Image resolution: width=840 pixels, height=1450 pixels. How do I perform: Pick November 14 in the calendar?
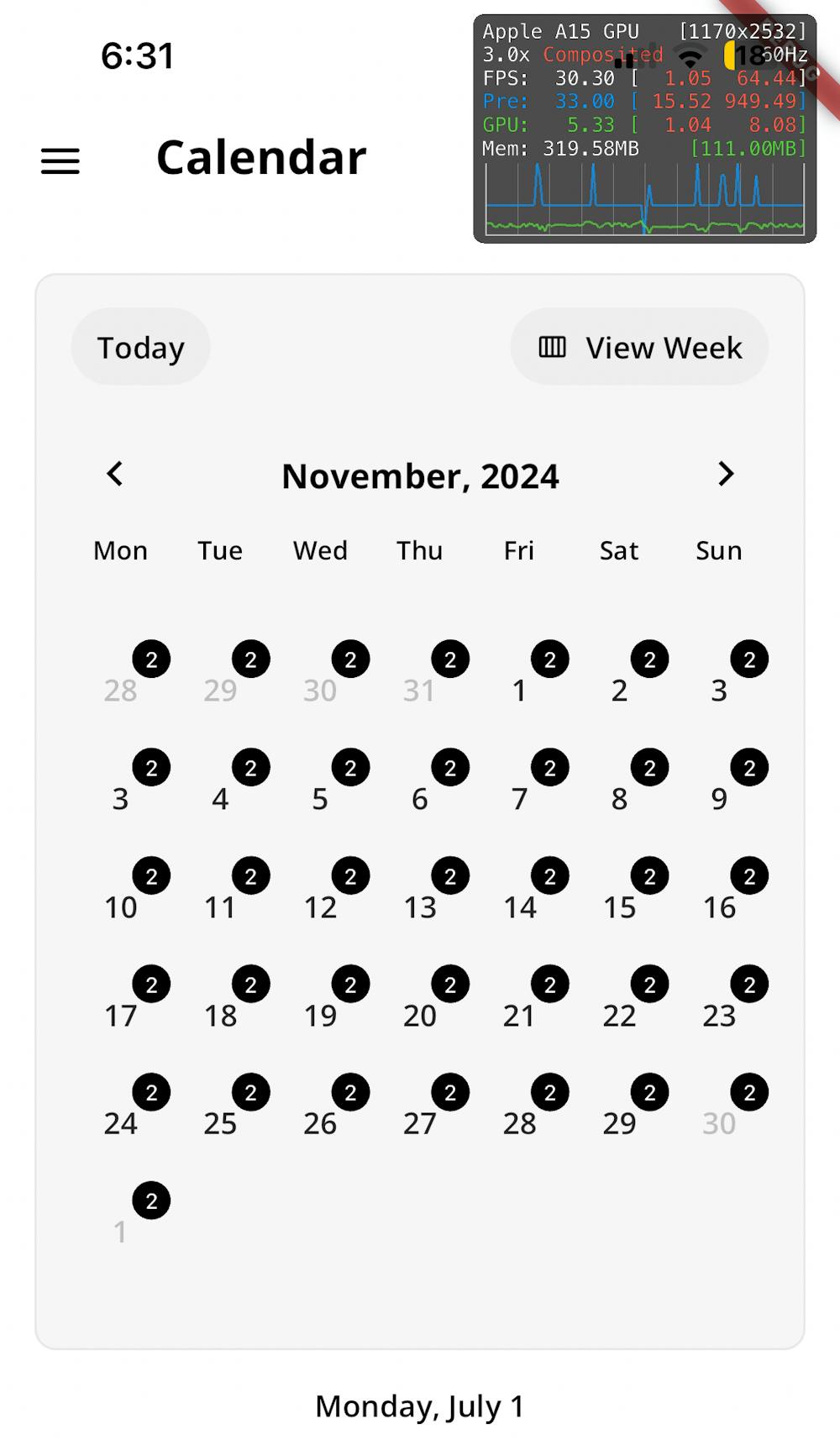520,906
